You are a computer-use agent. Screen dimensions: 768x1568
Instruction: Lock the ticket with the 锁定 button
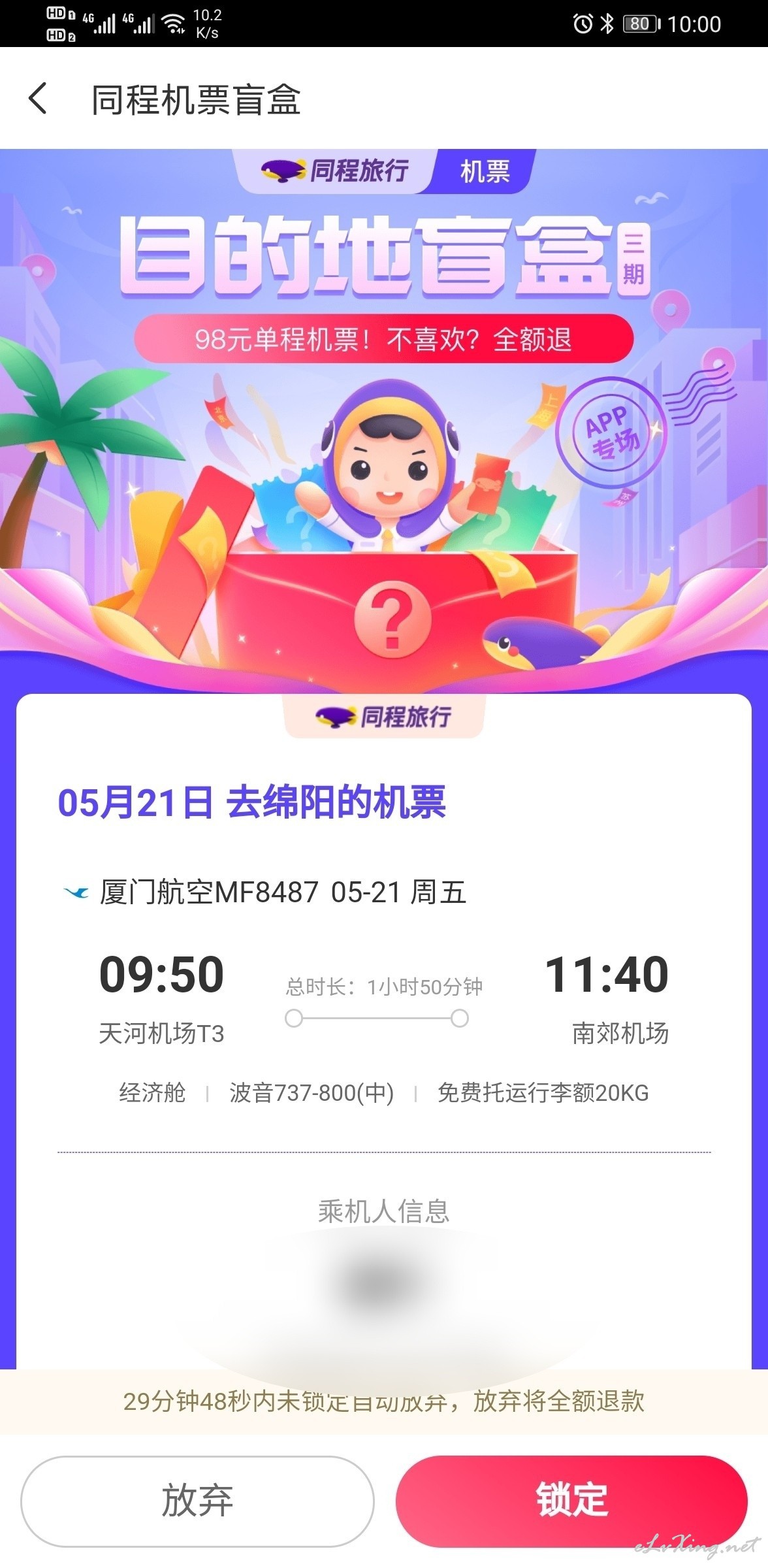[x=571, y=1501]
